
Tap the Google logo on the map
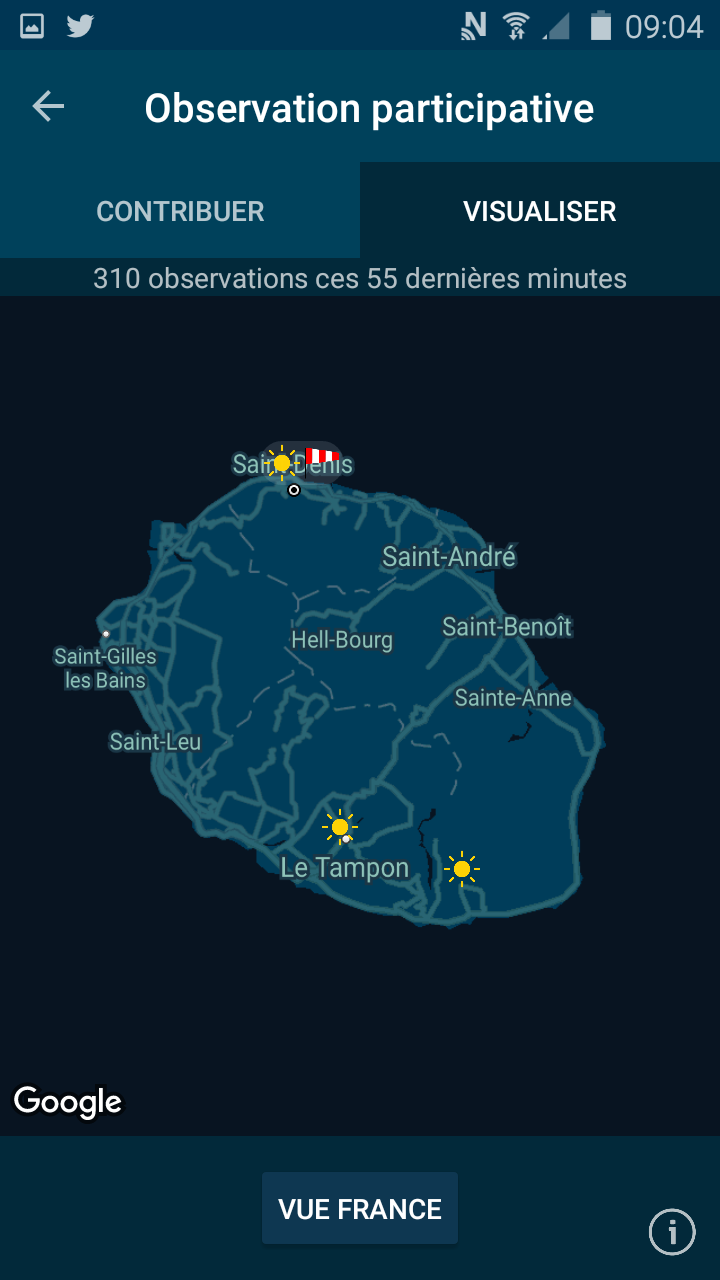coord(66,1102)
